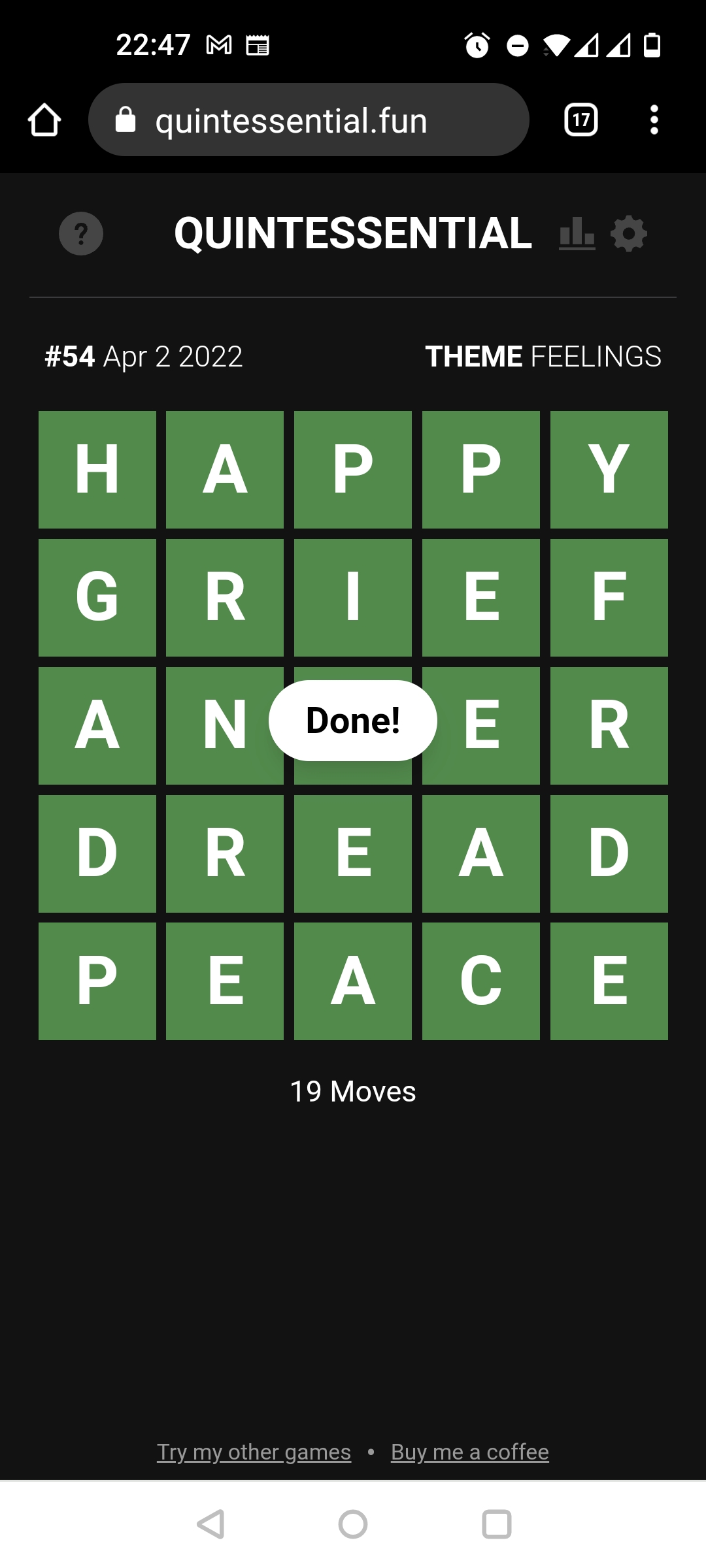Open the tab switcher showing 17 tabs

(x=579, y=119)
